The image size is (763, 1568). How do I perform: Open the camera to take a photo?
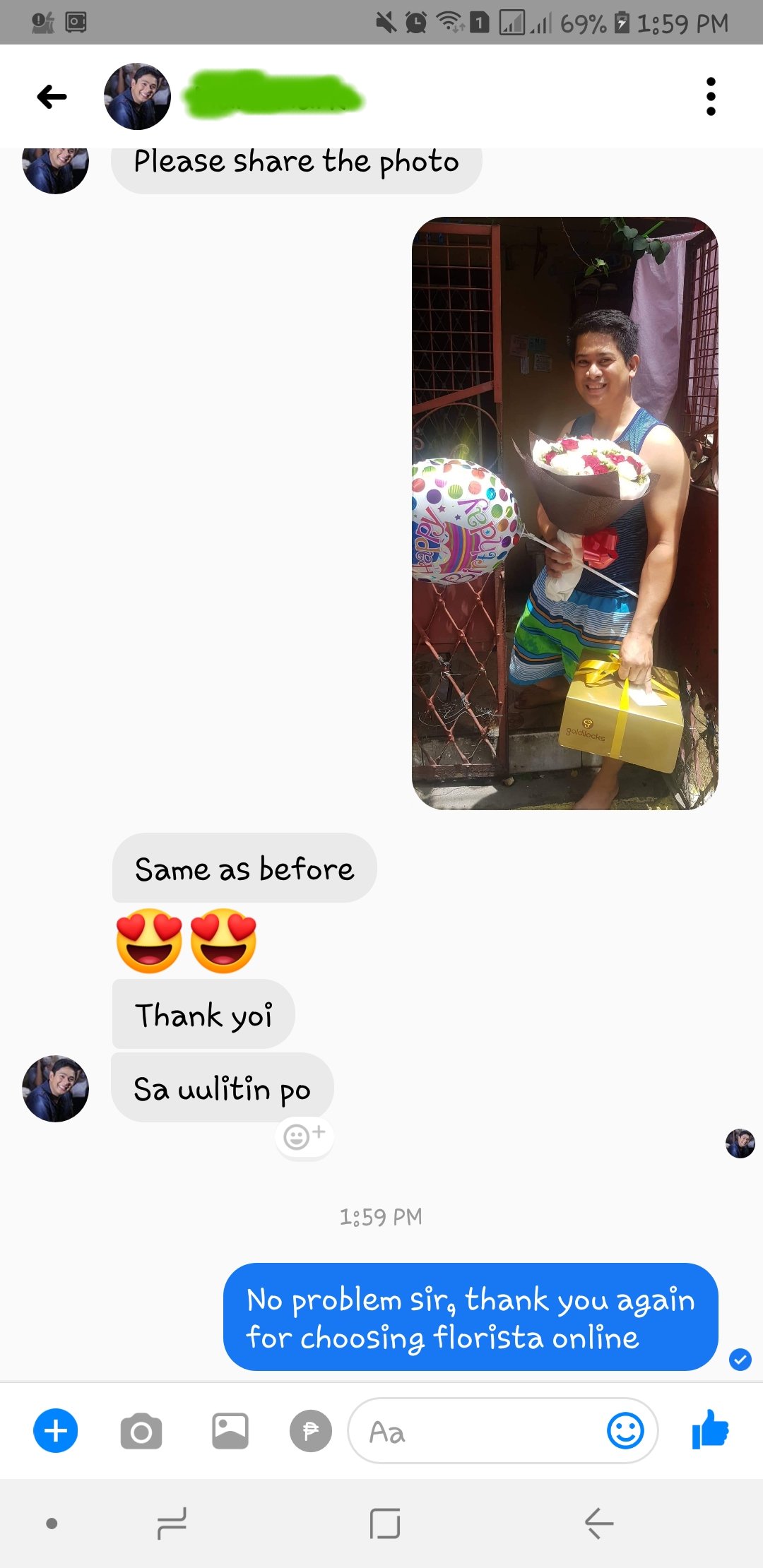(x=141, y=1432)
